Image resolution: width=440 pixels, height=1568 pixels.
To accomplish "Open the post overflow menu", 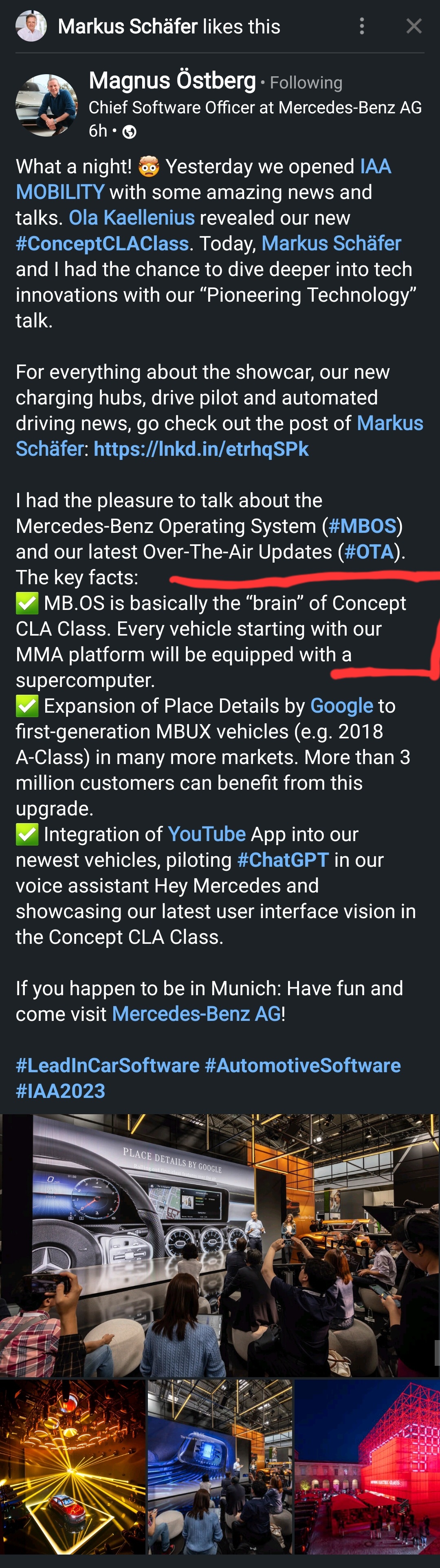I will coord(362,26).
